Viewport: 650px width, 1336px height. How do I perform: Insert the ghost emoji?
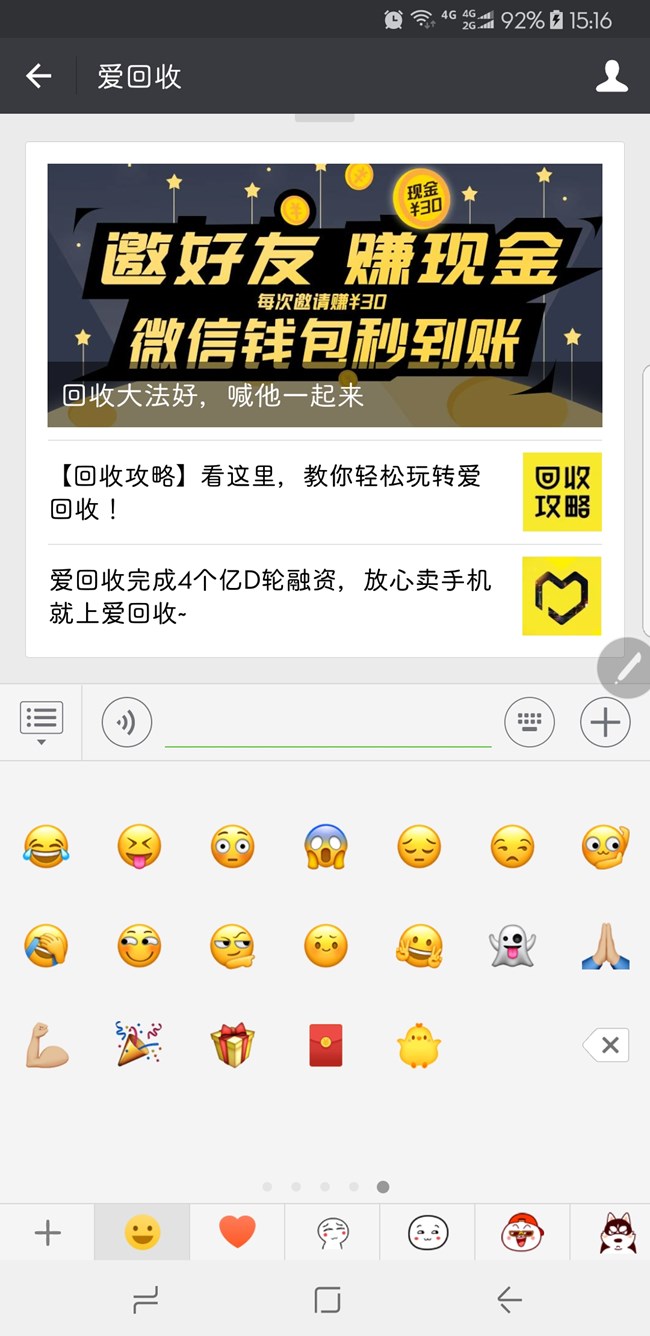512,946
